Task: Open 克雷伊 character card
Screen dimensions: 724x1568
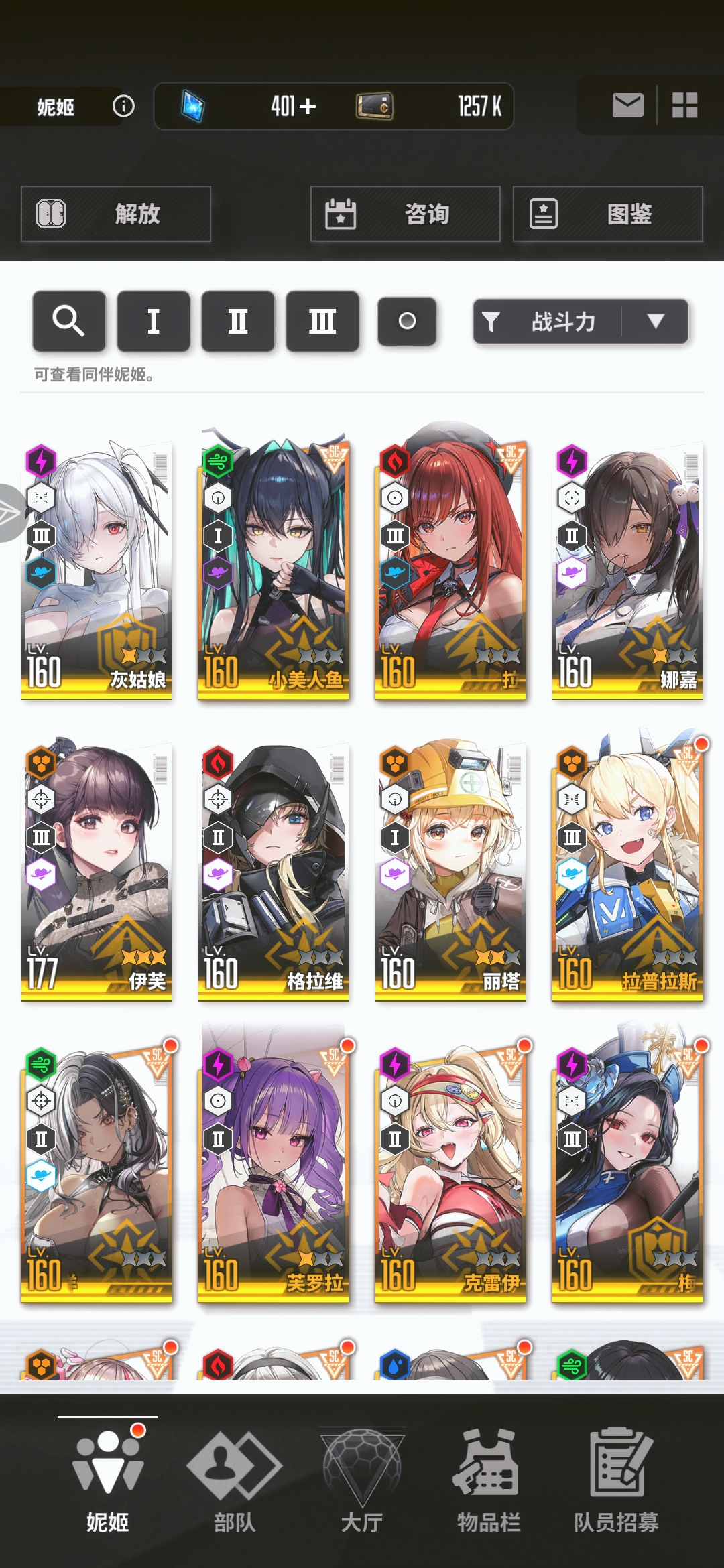Action: click(x=450, y=1173)
